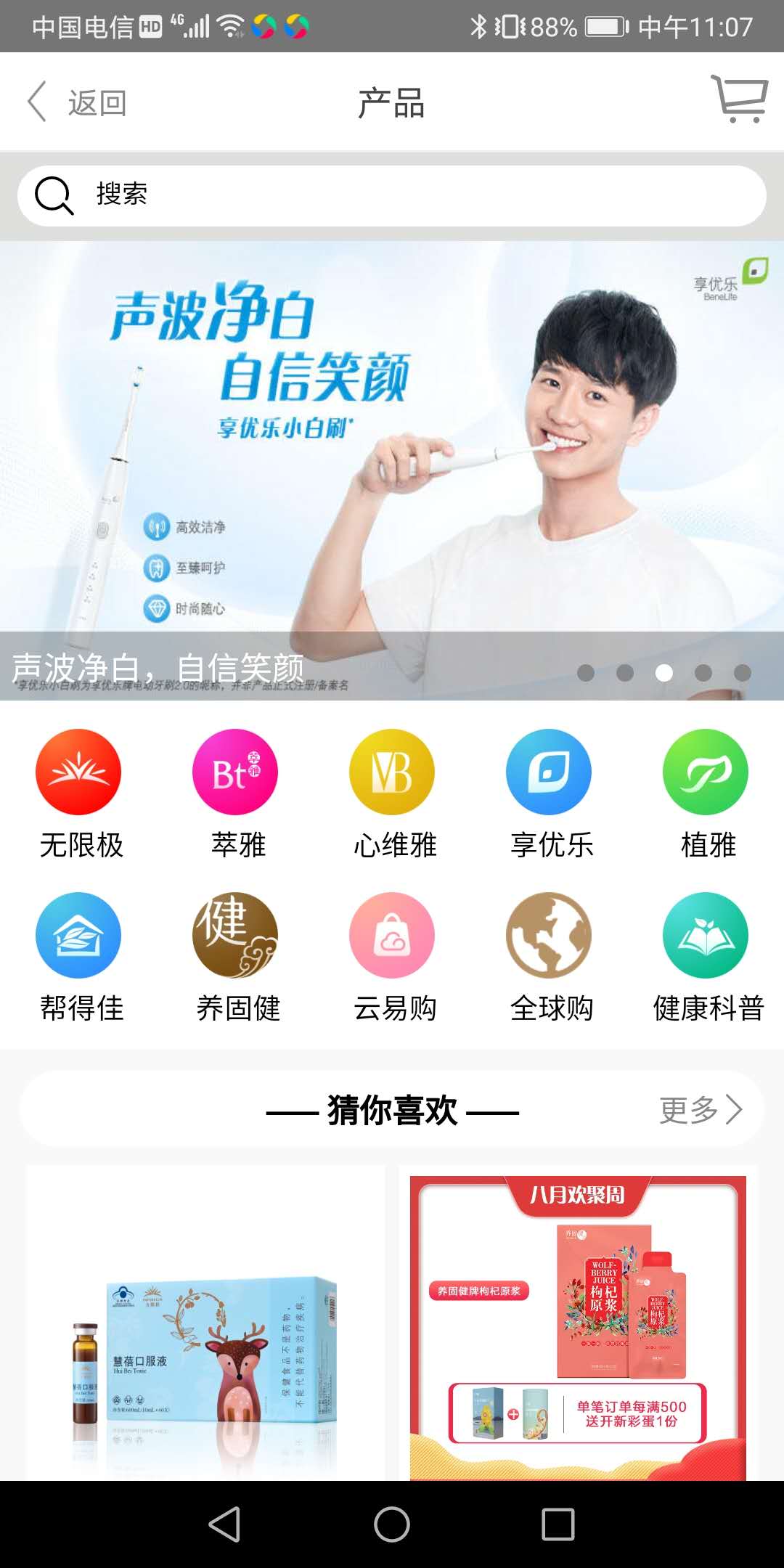This screenshot has width=784, height=1568.
Task: Open 更多 to see more recommendations
Action: 701,1109
